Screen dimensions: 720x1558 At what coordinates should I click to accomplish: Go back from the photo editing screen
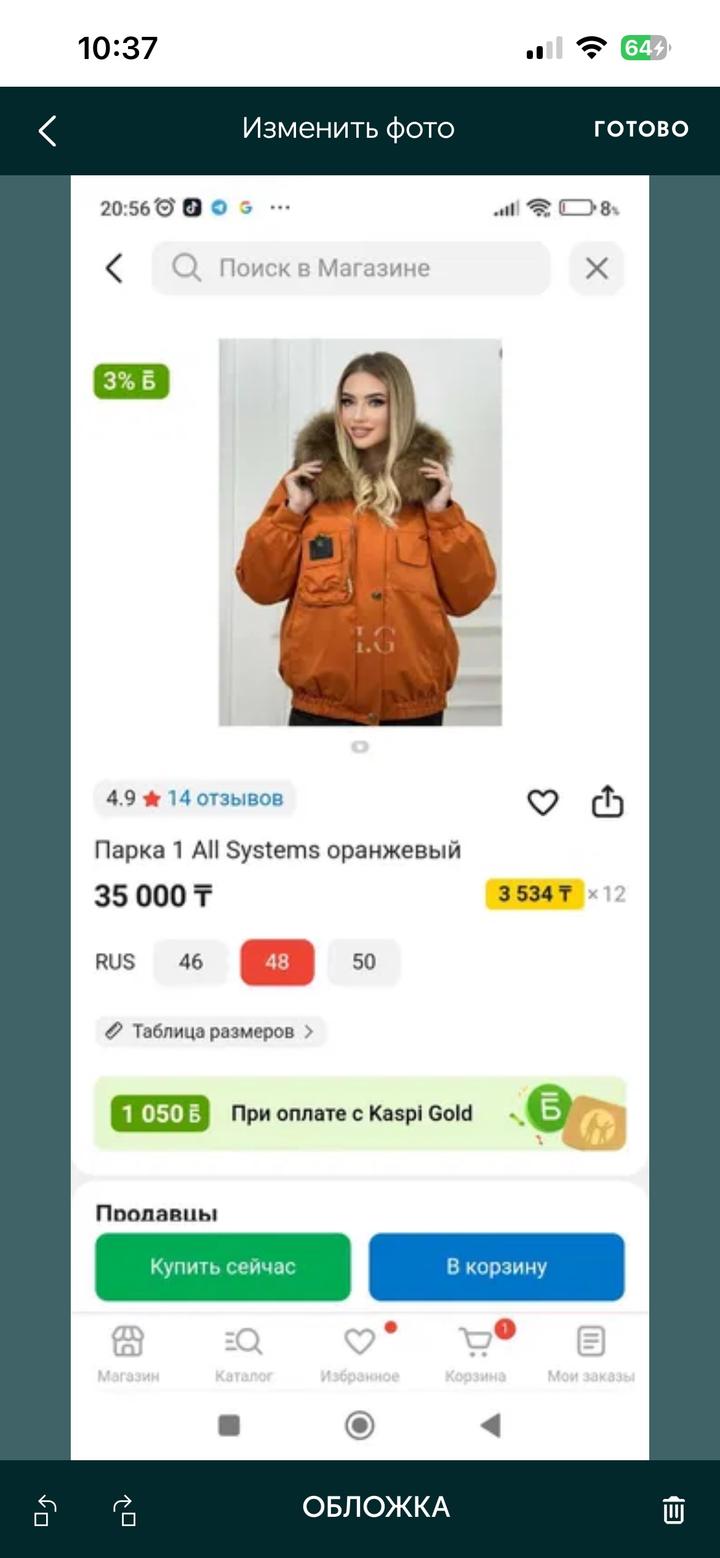click(x=47, y=130)
